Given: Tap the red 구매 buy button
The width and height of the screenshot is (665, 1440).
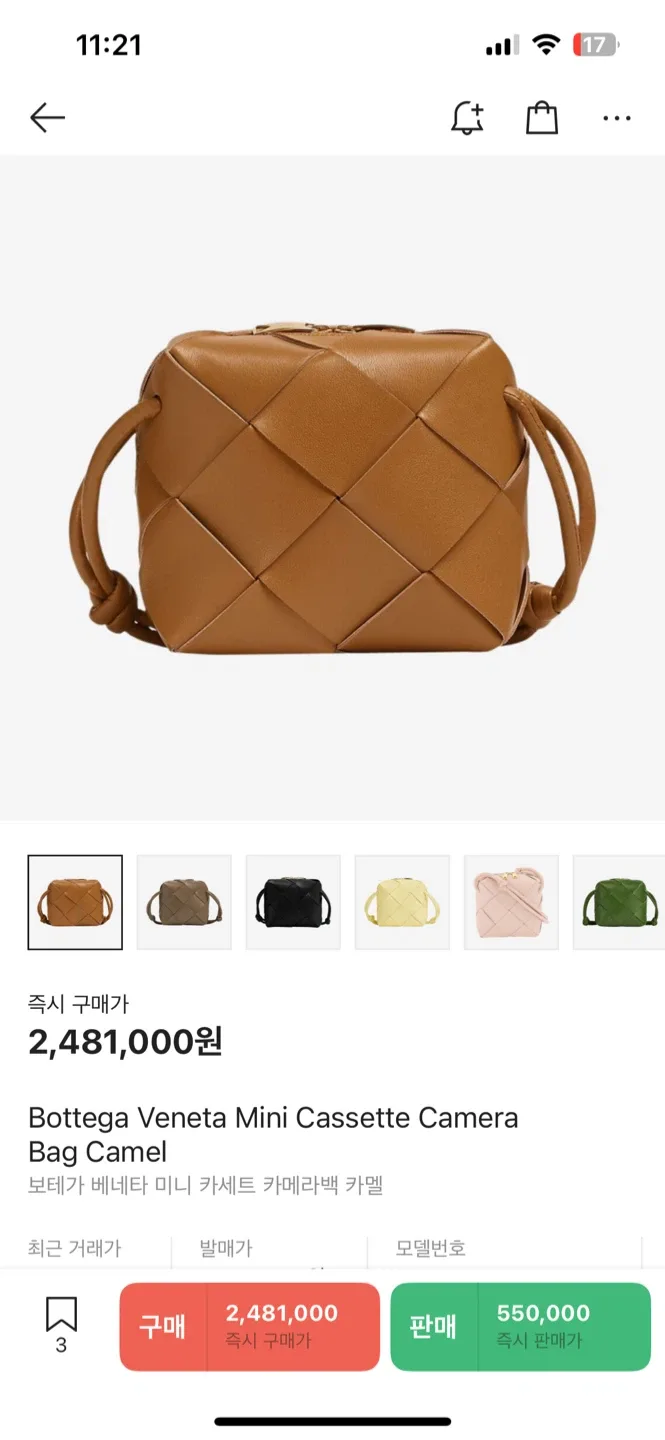Looking at the screenshot, I should tap(249, 1326).
